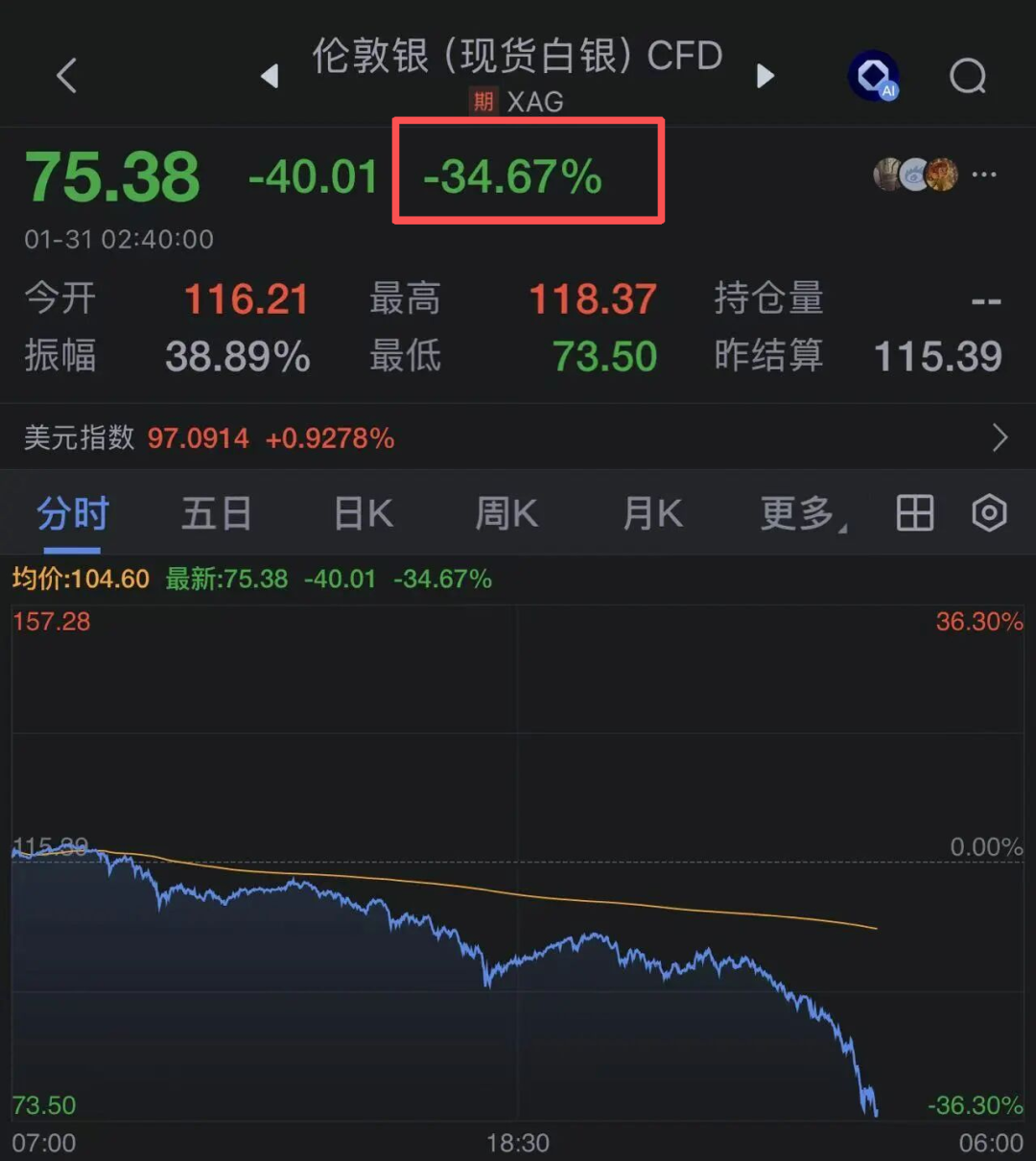Open chart settings hexagon icon
Viewport: 1036px width, 1161px height.
click(x=989, y=513)
